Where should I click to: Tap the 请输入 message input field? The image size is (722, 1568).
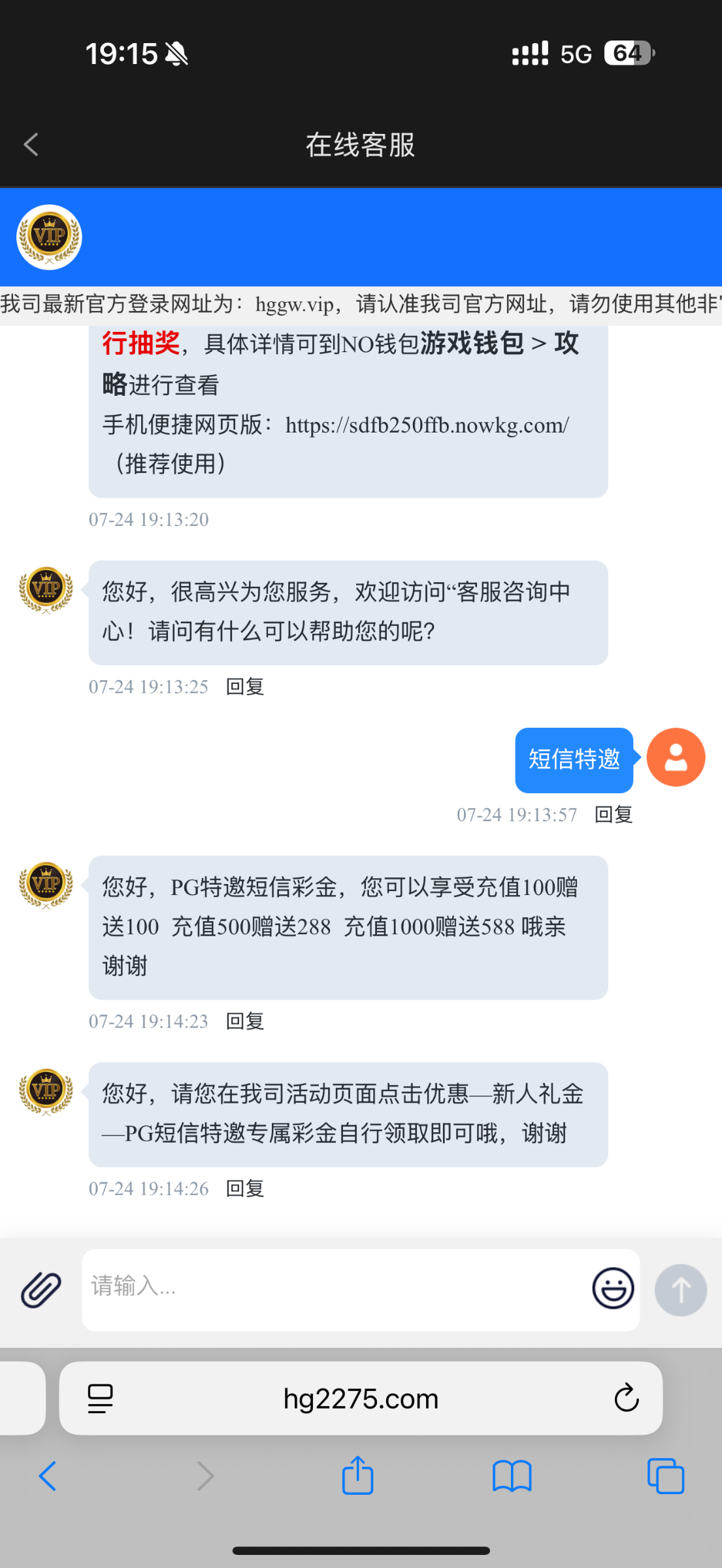coord(333,1287)
